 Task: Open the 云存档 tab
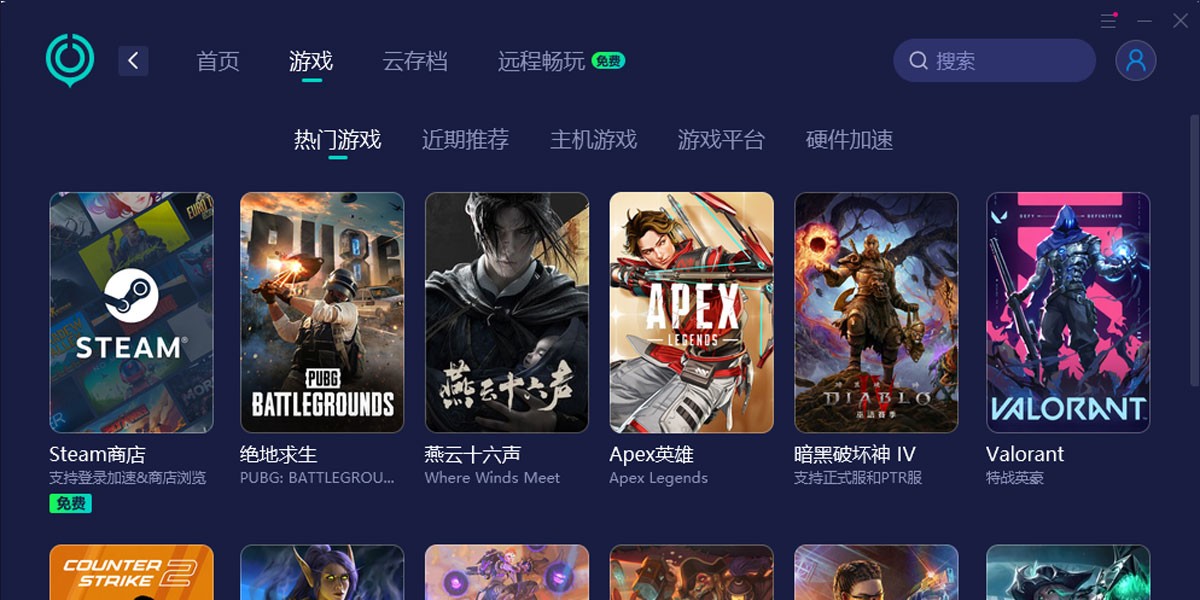pyautogui.click(x=414, y=61)
